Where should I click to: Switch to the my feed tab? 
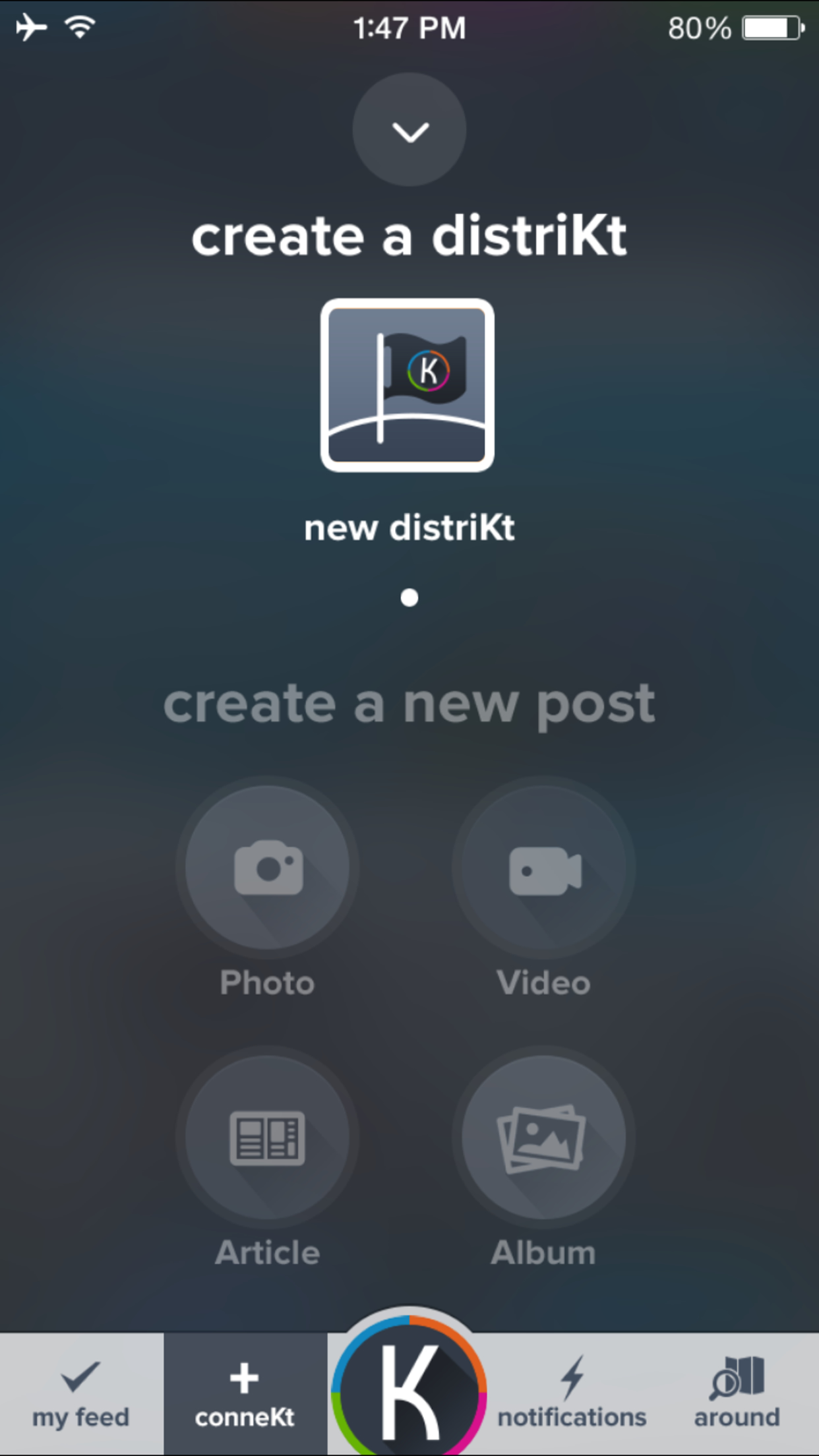pyautogui.click(x=81, y=1394)
